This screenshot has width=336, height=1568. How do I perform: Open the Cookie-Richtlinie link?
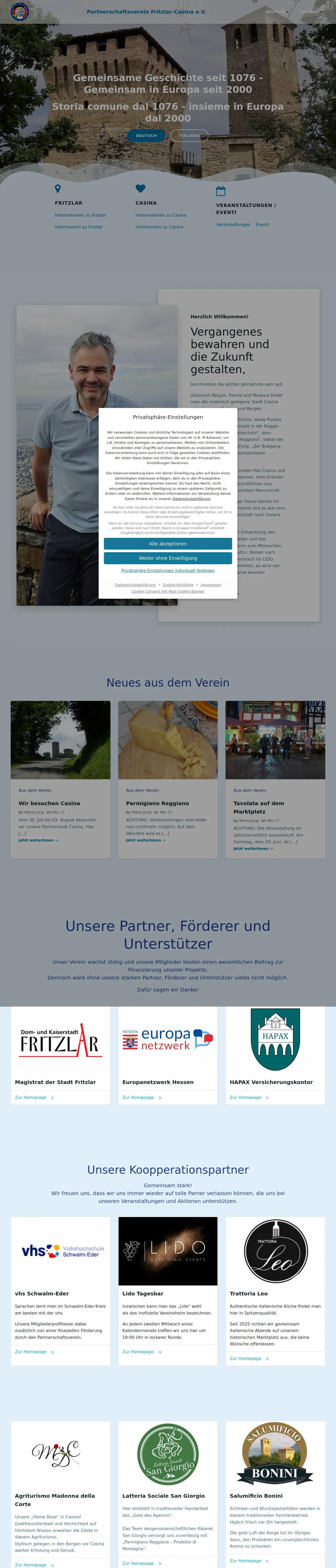click(x=178, y=585)
